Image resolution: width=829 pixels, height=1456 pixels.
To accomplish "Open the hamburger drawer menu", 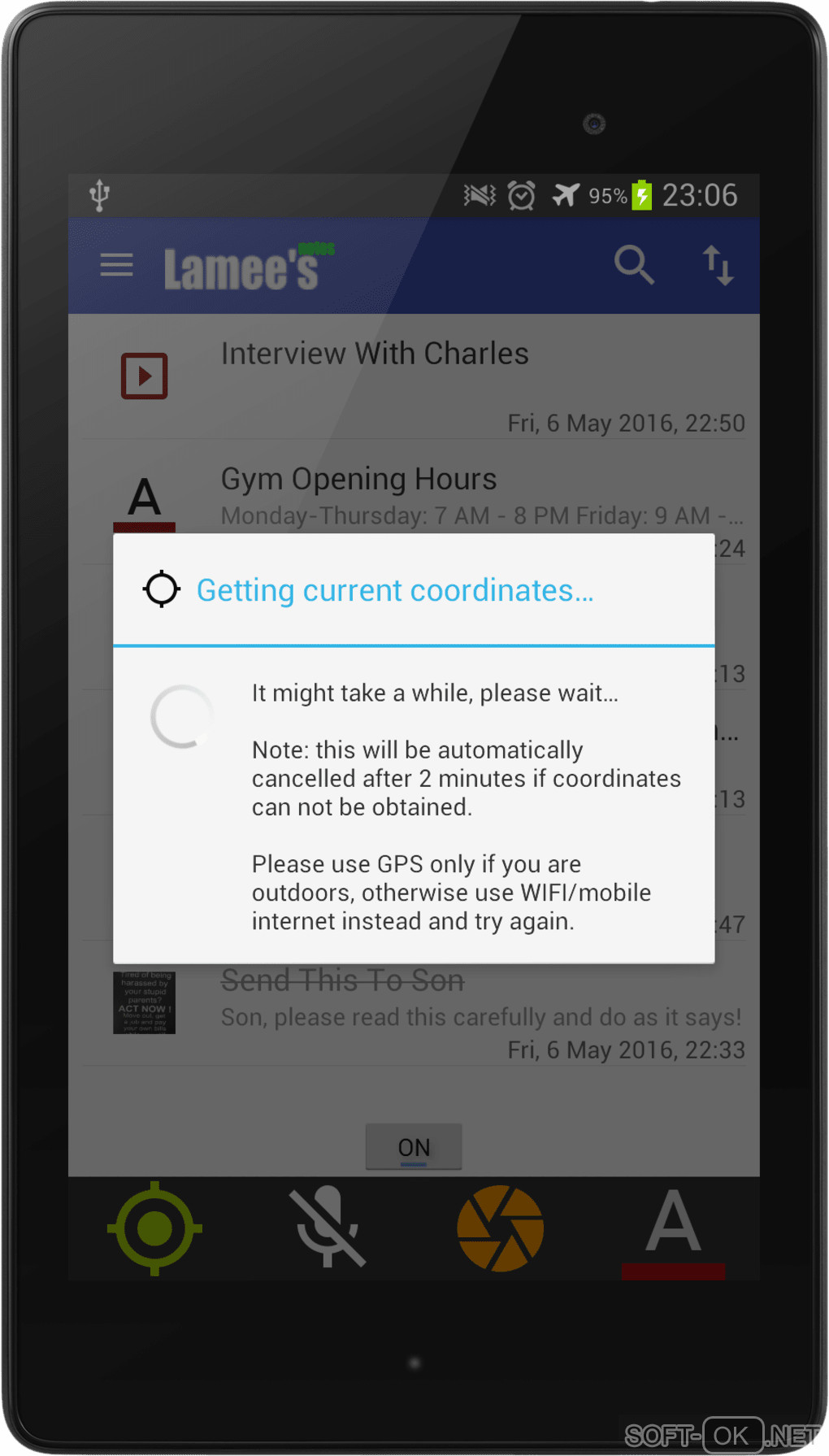I will pyautogui.click(x=116, y=265).
